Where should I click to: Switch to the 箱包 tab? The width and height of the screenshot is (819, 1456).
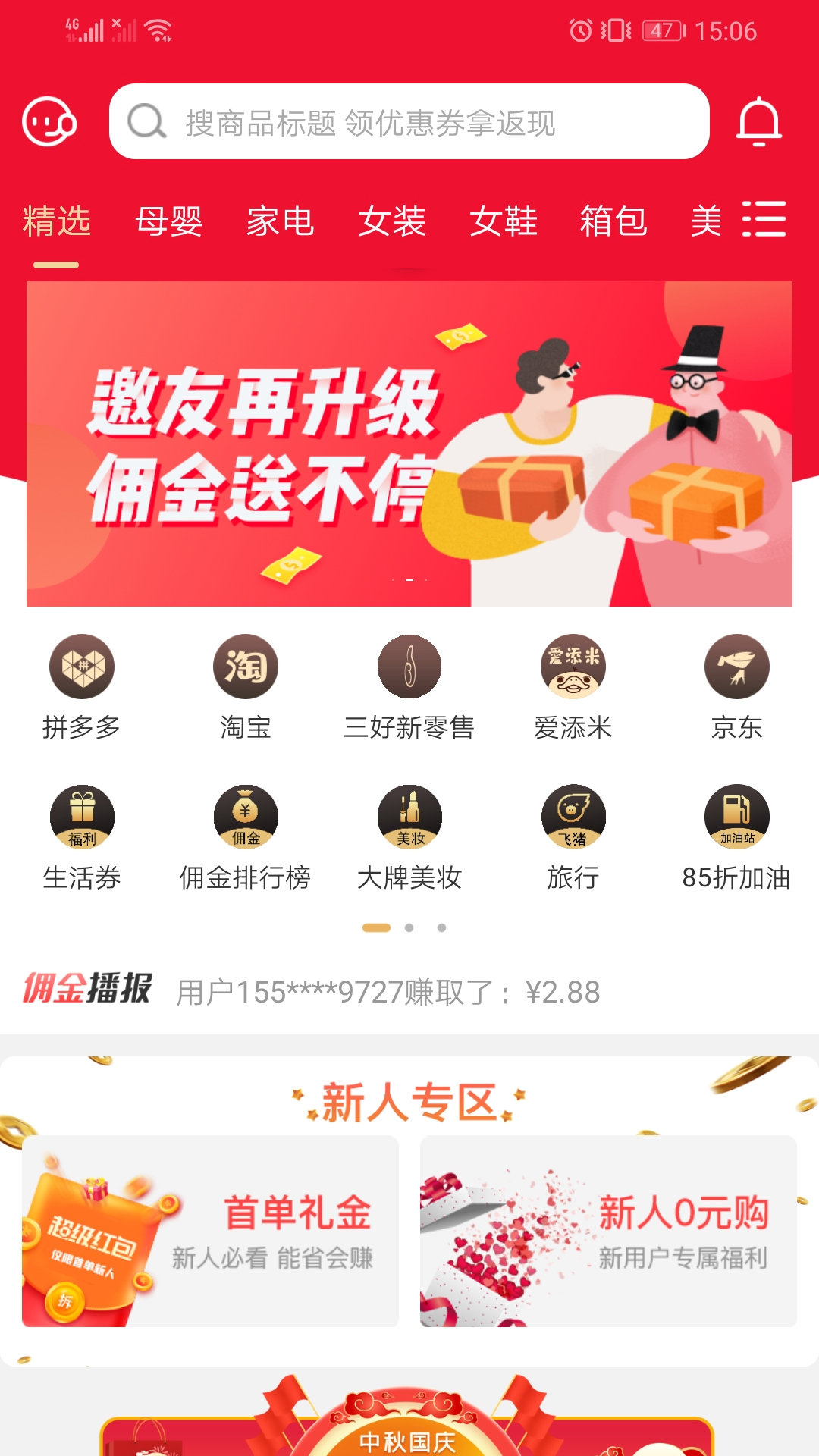click(613, 221)
